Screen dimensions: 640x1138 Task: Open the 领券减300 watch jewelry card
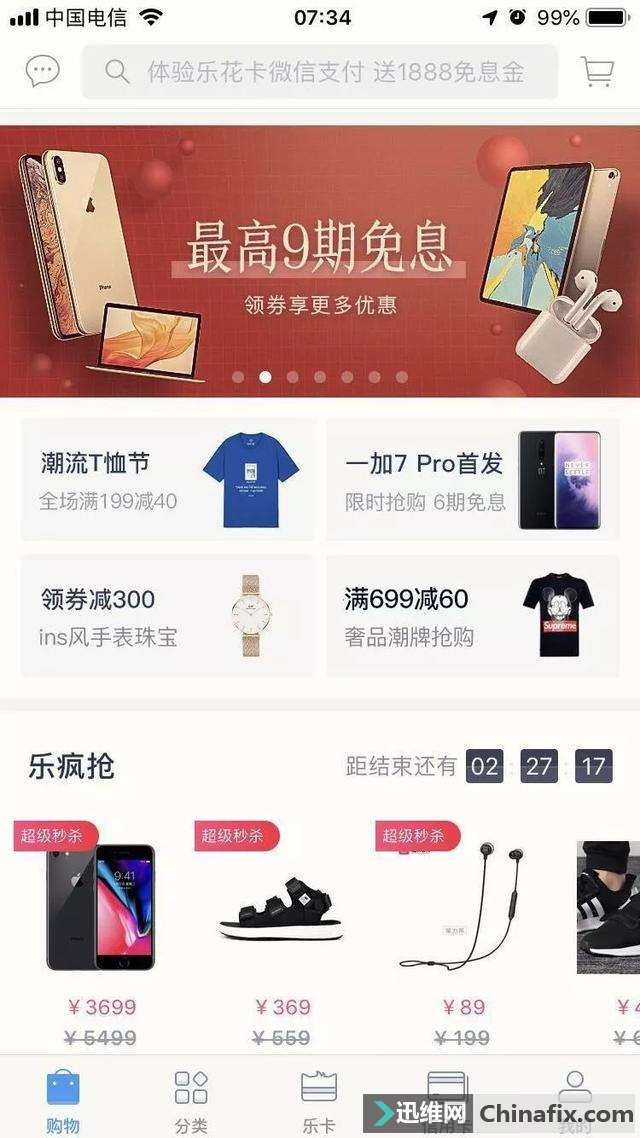(167, 617)
